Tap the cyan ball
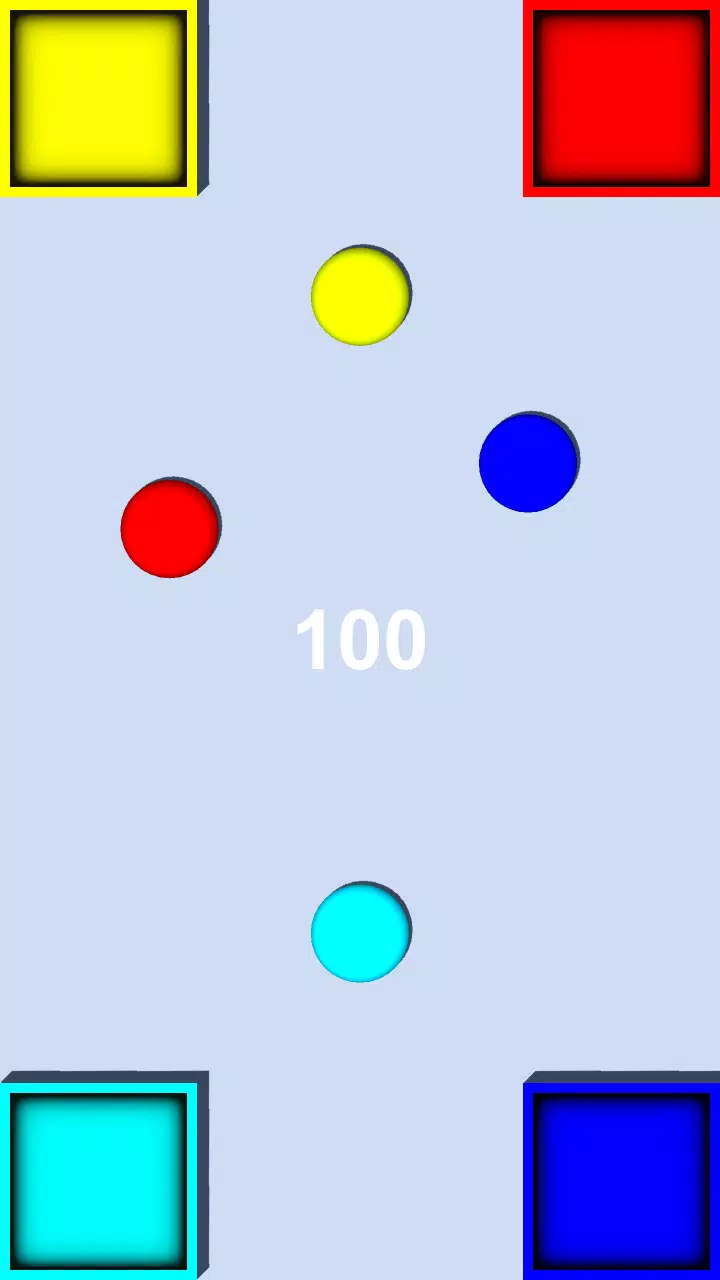This screenshot has height=1280, width=720. (360, 933)
